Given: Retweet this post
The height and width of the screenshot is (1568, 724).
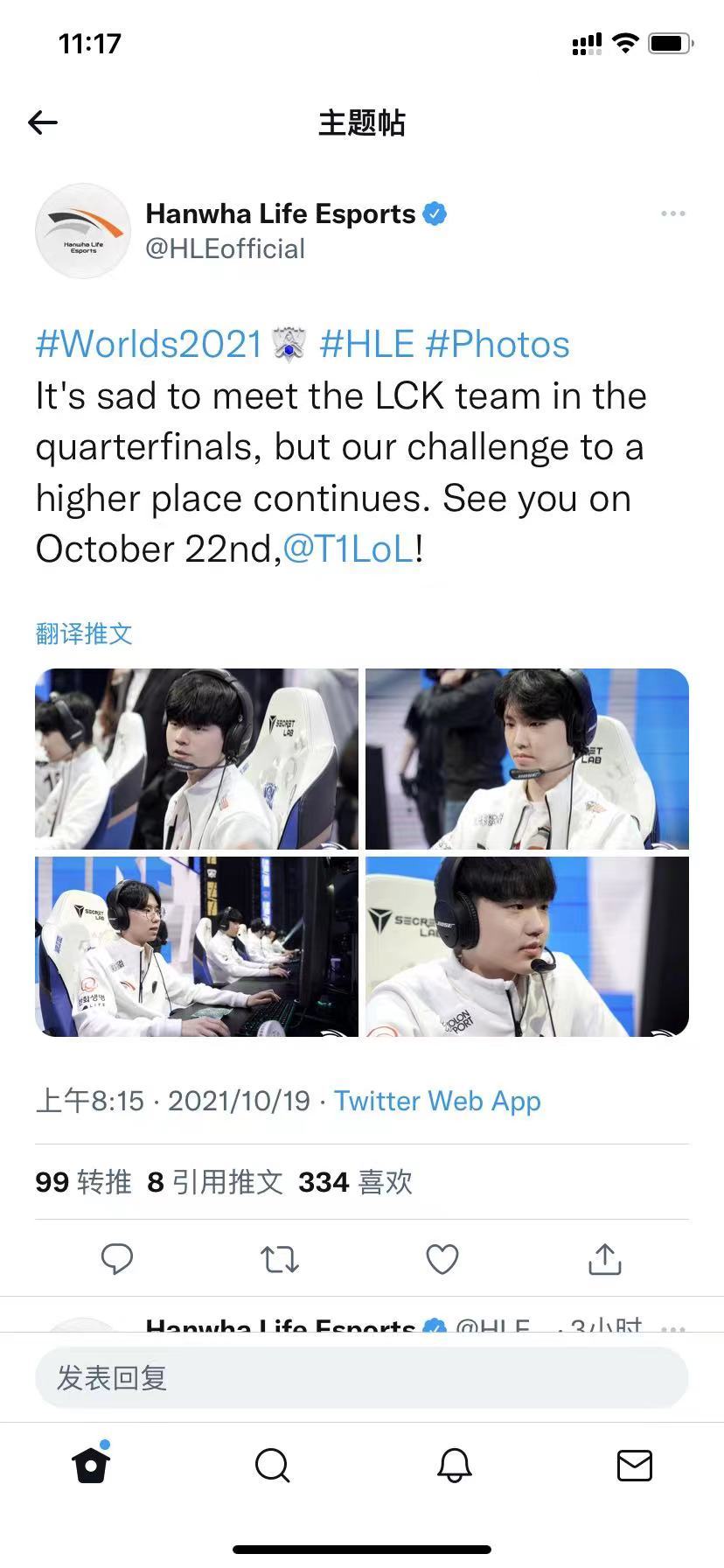Looking at the screenshot, I should pyautogui.click(x=280, y=1259).
